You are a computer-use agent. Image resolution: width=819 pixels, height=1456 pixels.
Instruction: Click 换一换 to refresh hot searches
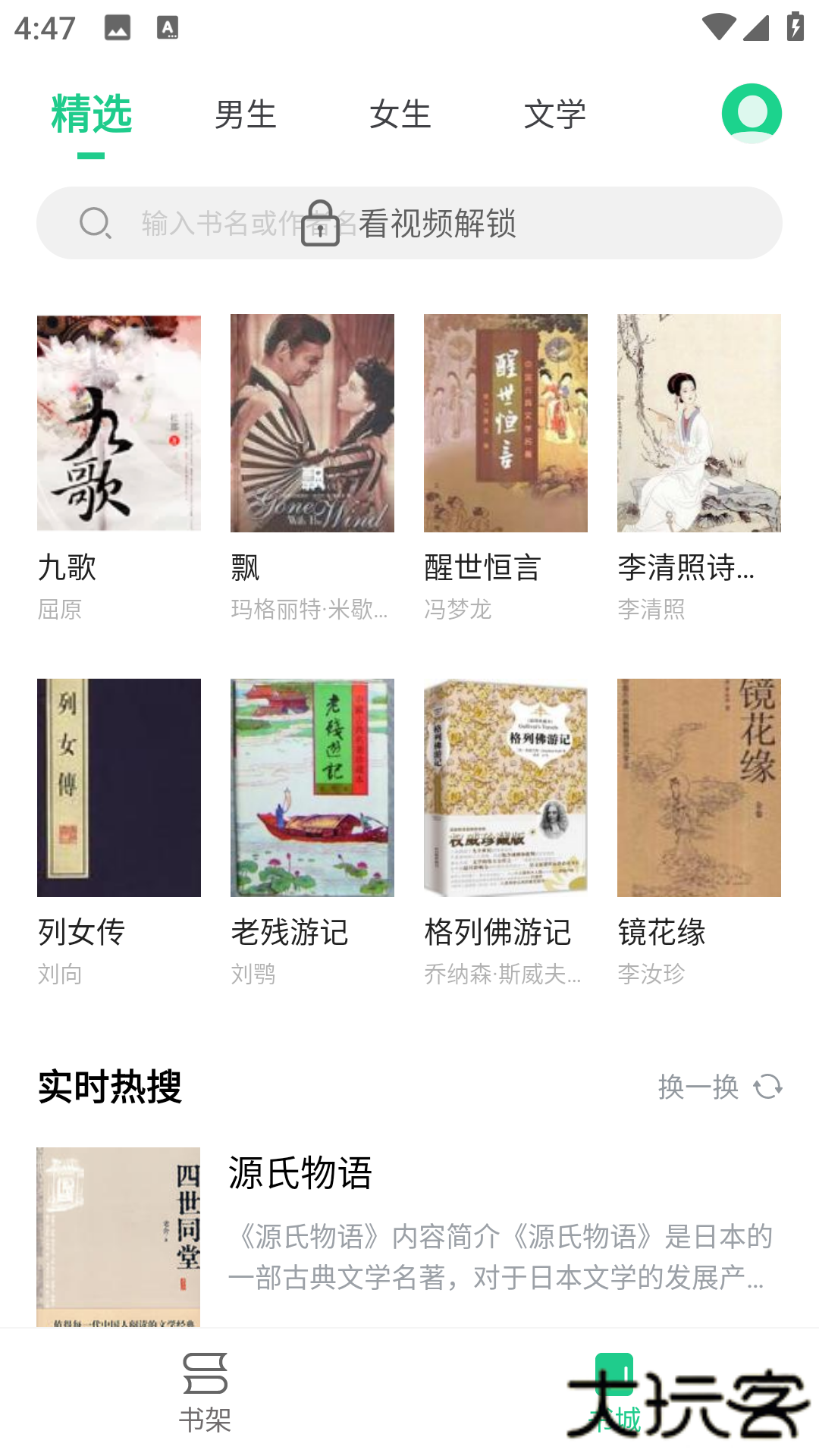696,1086
